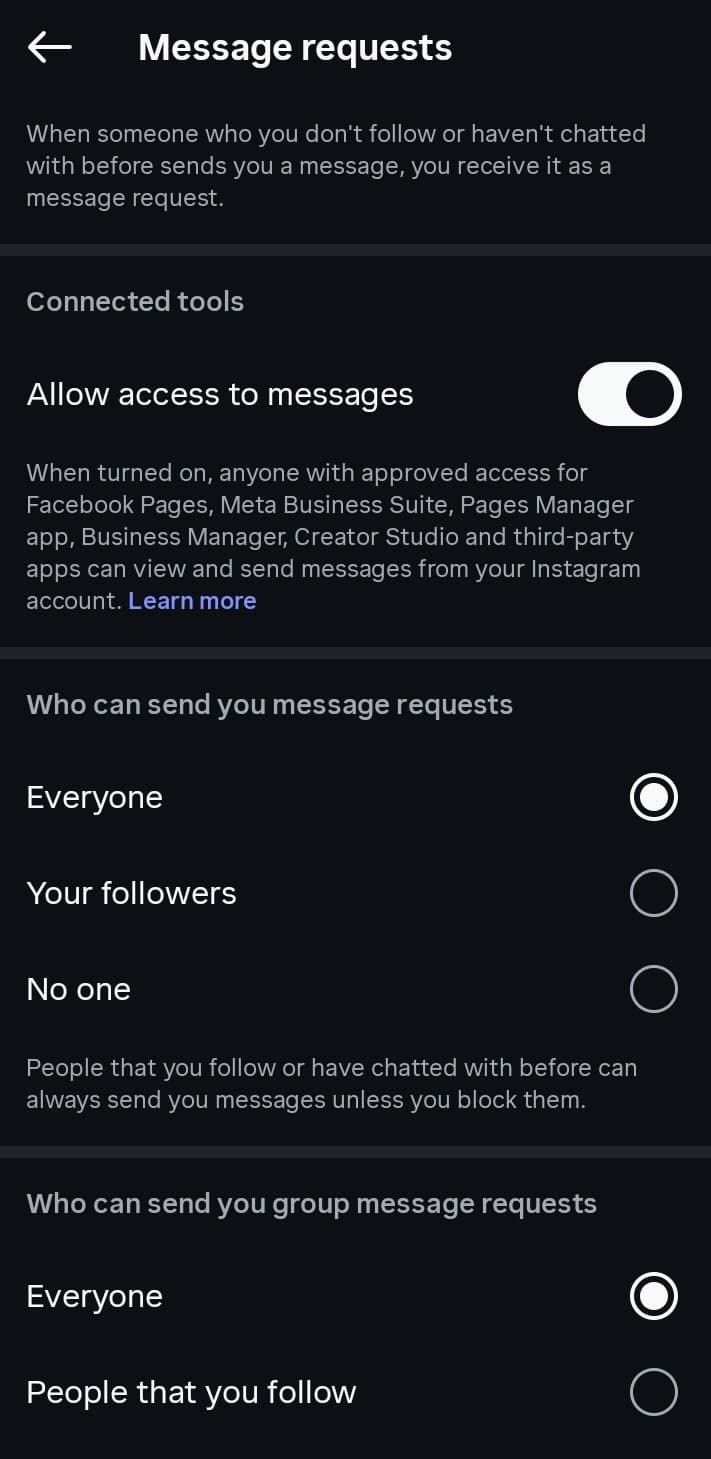The width and height of the screenshot is (711, 1459).
Task: Toggle Allow access to messages switch
Action: (629, 394)
